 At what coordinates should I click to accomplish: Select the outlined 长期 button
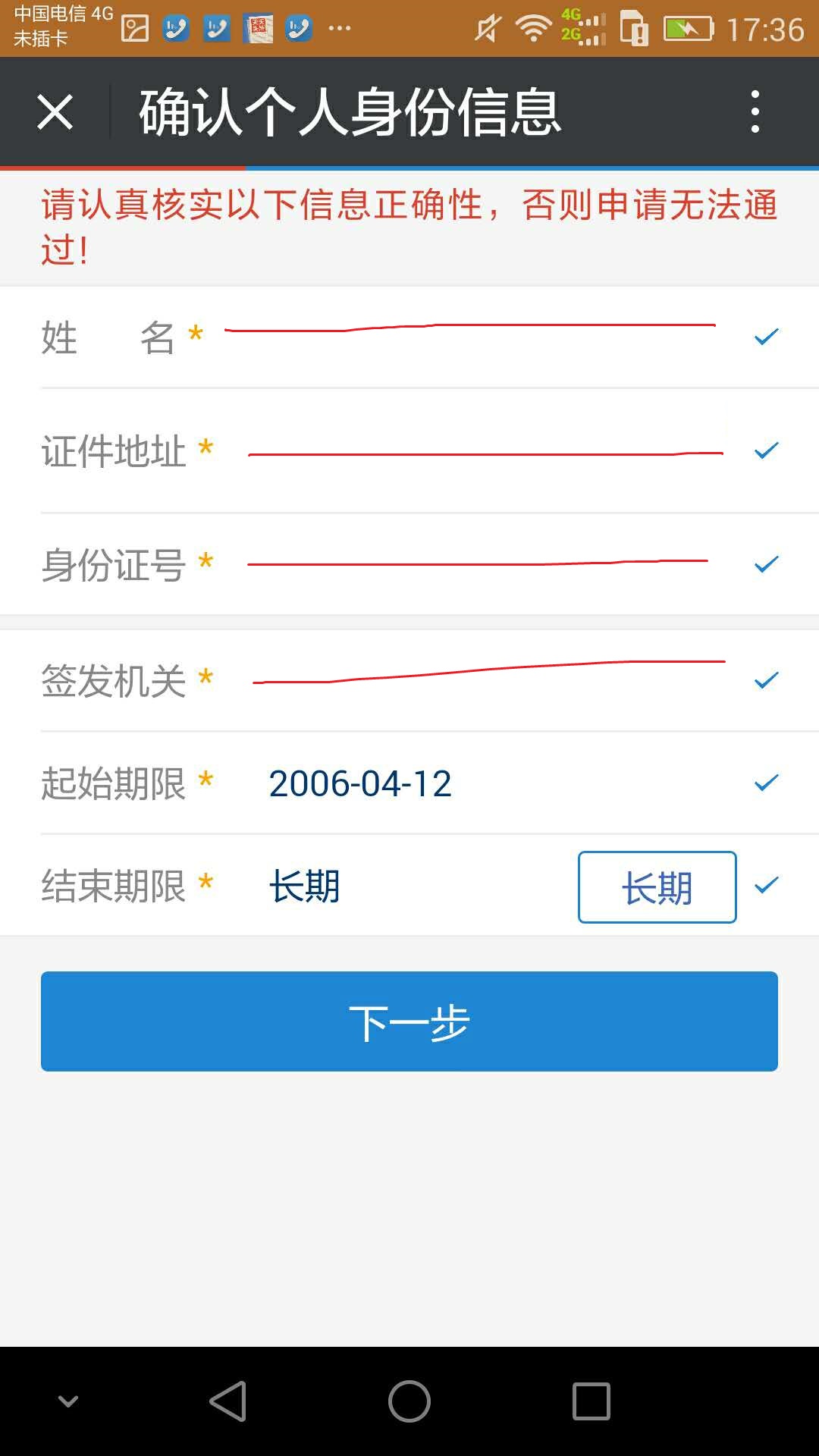click(x=657, y=887)
